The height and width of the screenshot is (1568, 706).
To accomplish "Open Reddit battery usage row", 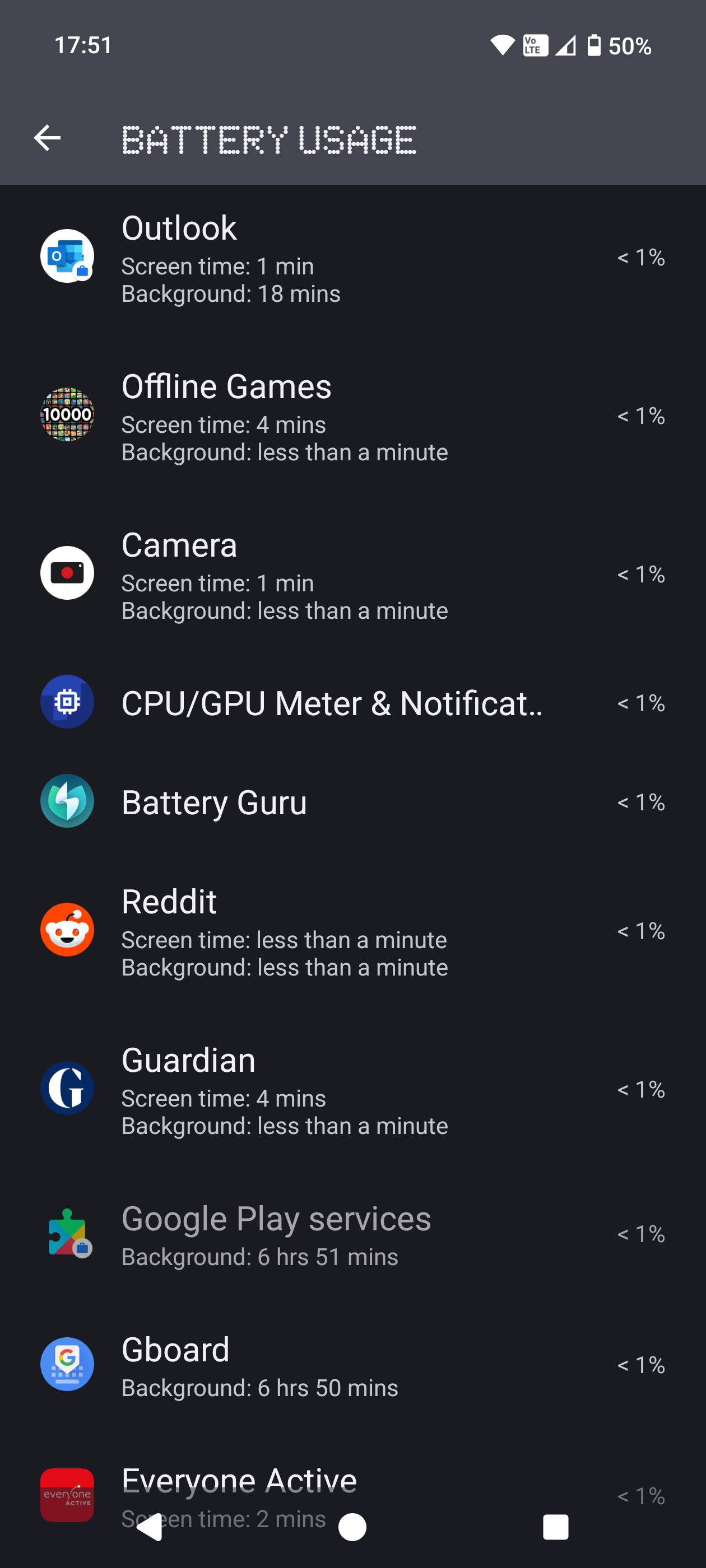I will coord(352,931).
